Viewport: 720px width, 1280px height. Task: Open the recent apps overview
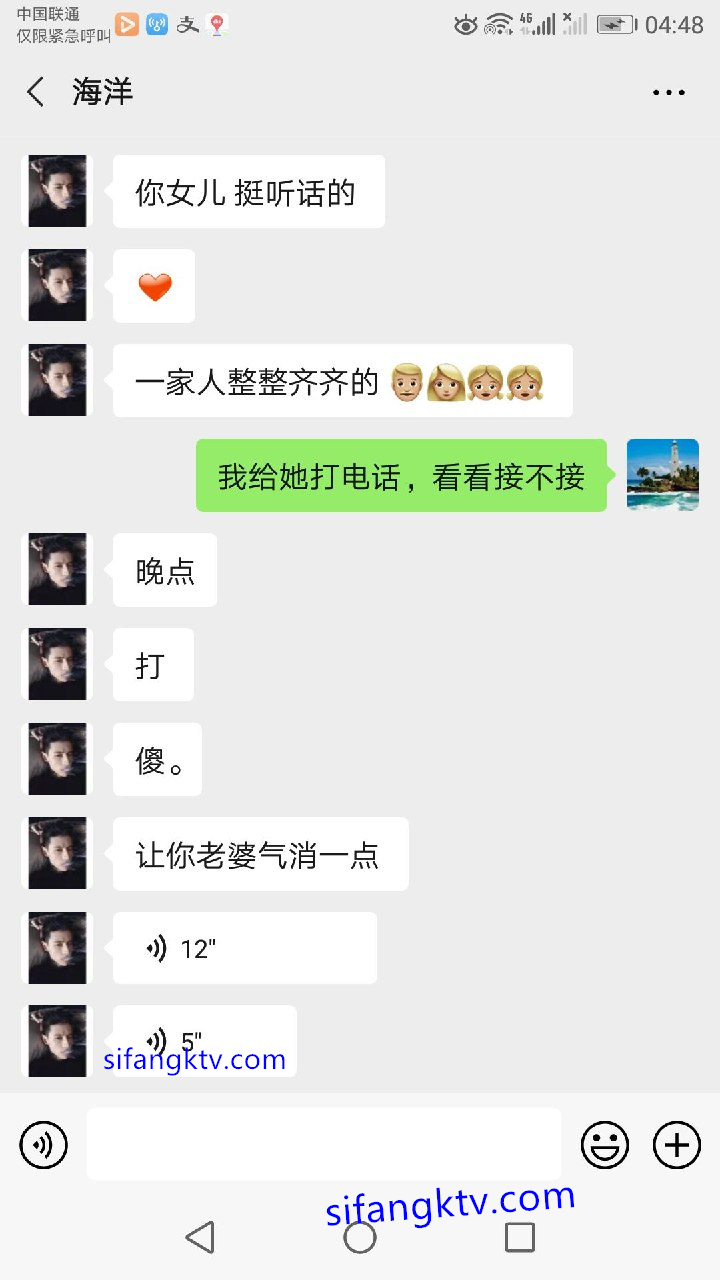[520, 1237]
